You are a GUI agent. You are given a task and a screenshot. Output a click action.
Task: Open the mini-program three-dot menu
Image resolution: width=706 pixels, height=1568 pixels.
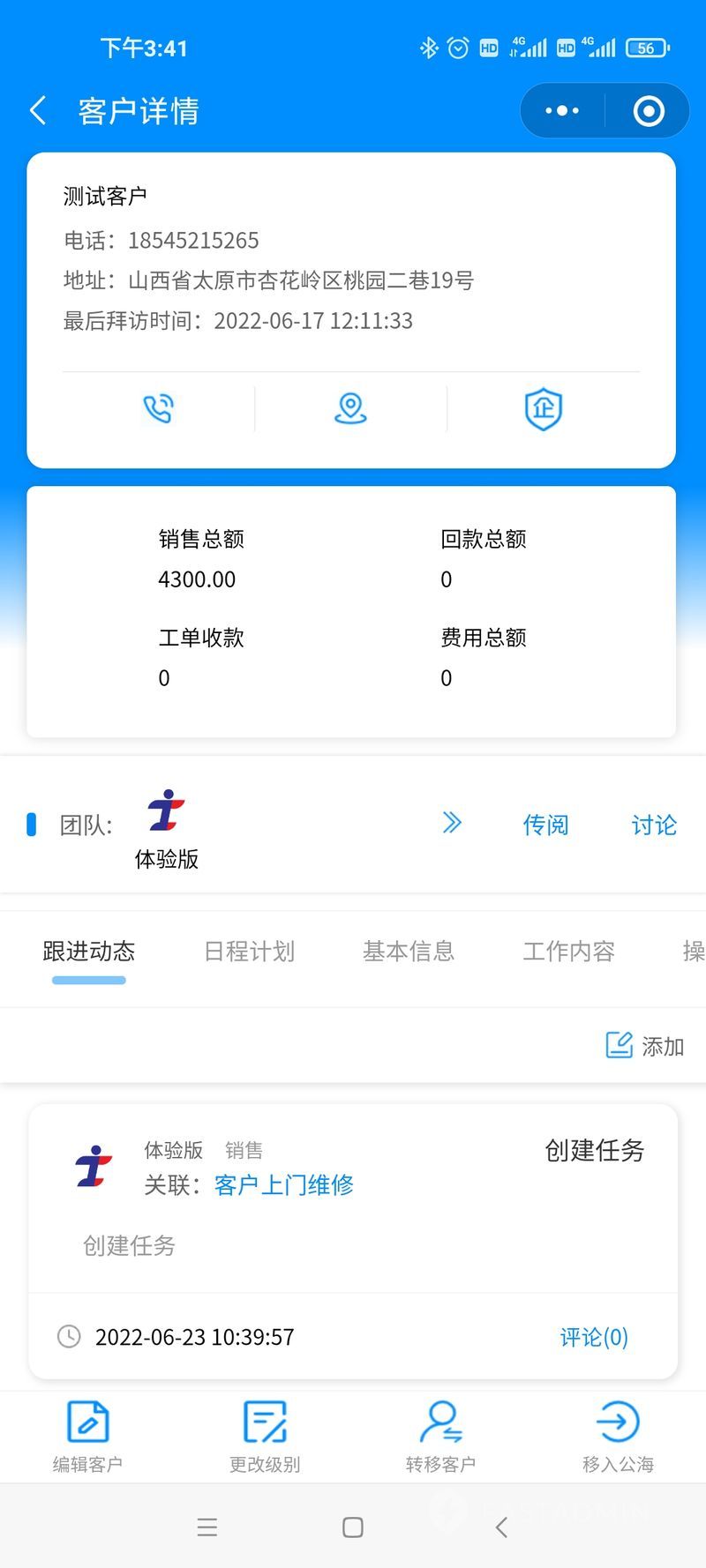coord(562,111)
